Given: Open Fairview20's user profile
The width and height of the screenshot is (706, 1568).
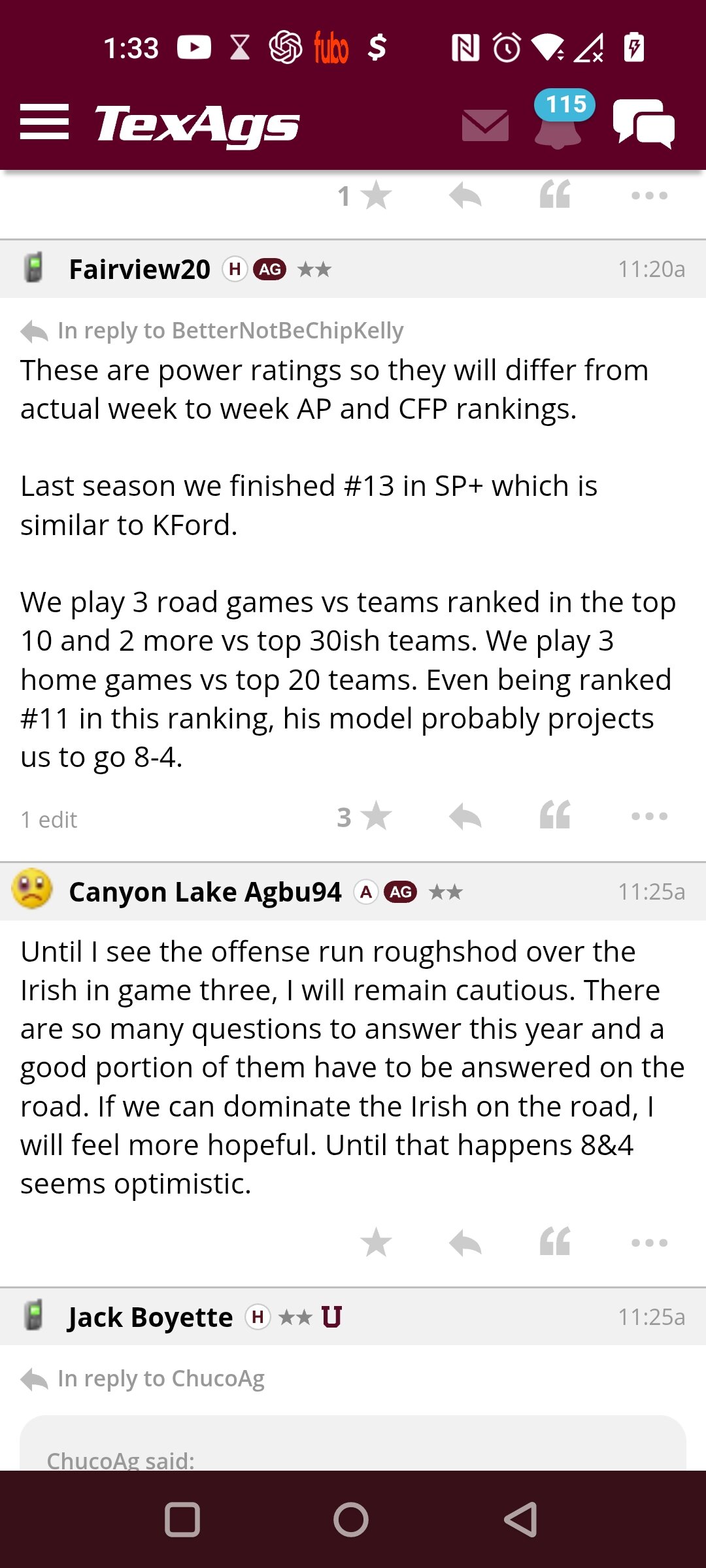Looking at the screenshot, I should 140,269.
